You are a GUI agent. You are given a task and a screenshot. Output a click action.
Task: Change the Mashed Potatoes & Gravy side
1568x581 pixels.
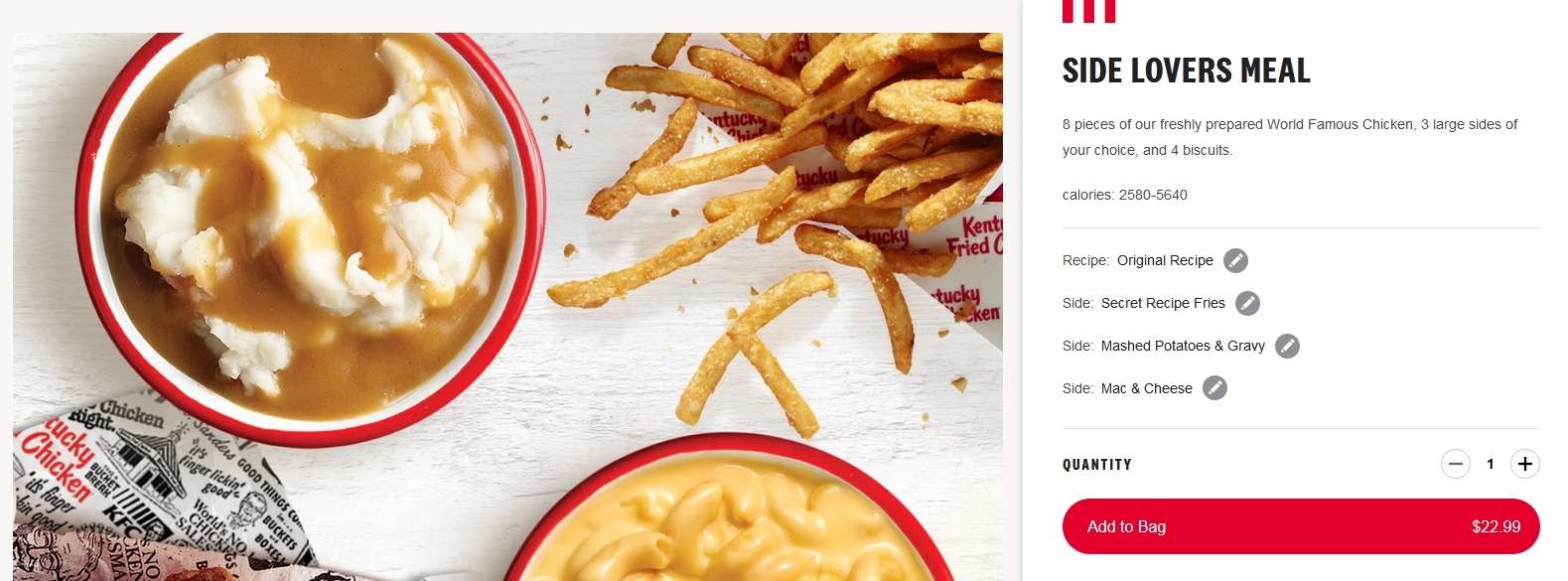pos(1287,346)
